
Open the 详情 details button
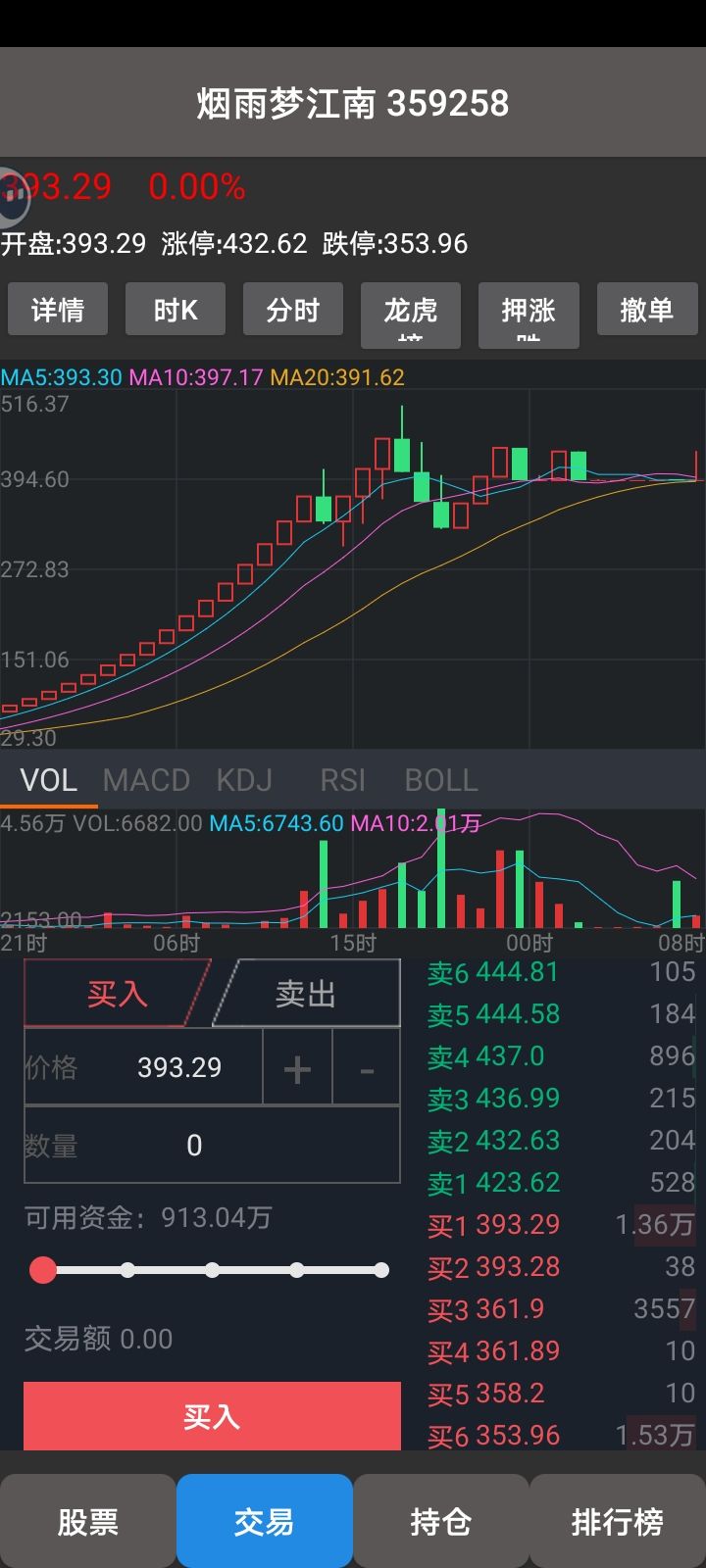coord(58,310)
